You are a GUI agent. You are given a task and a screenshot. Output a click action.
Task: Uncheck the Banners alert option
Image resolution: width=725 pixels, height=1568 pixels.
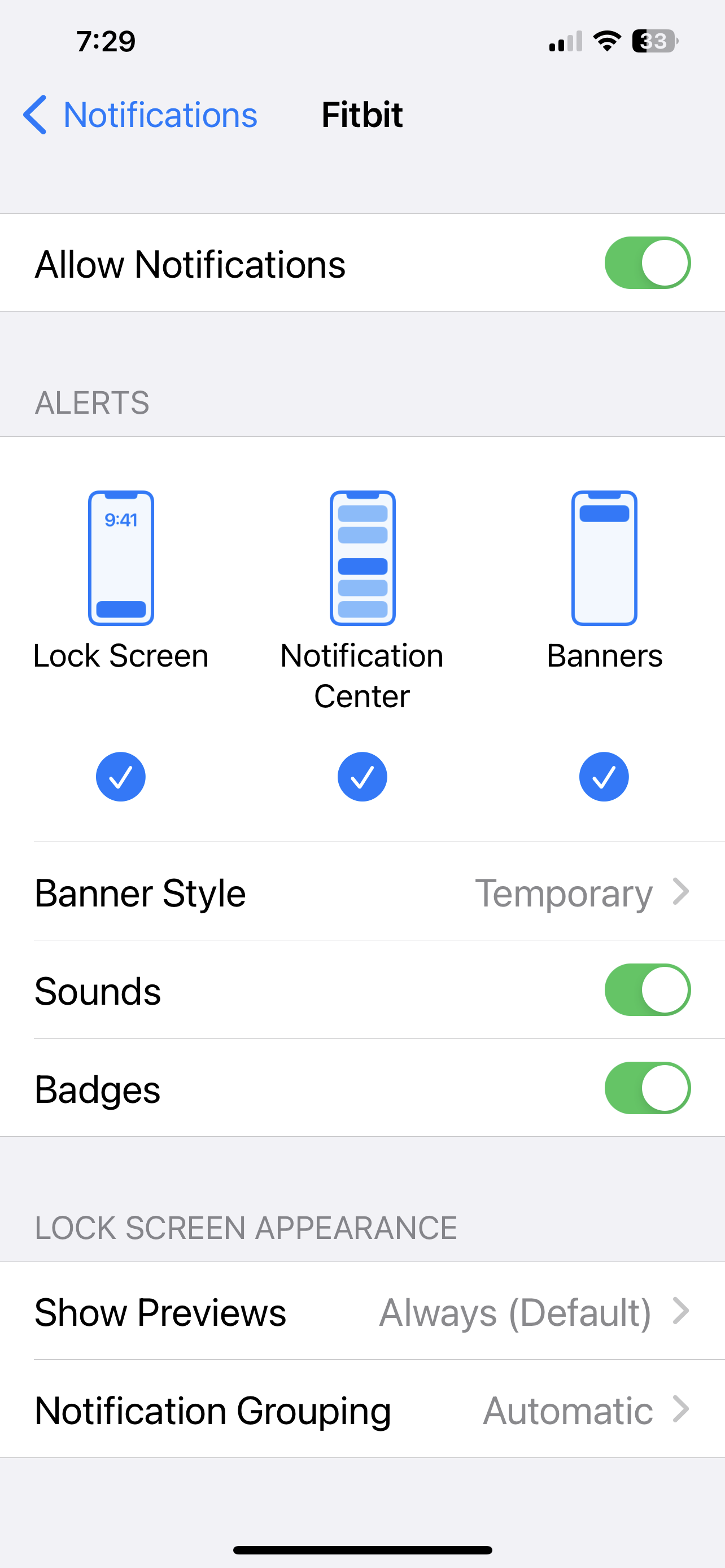click(x=604, y=777)
